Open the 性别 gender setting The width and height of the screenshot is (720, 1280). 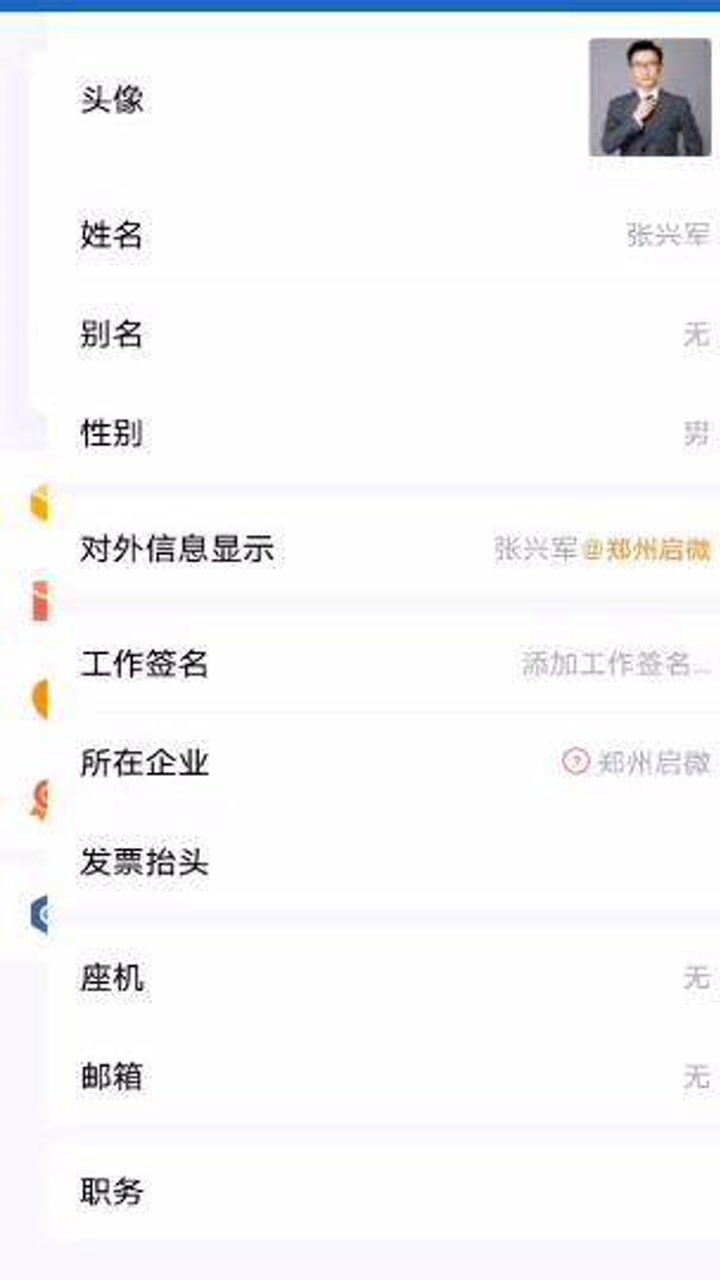pos(384,433)
